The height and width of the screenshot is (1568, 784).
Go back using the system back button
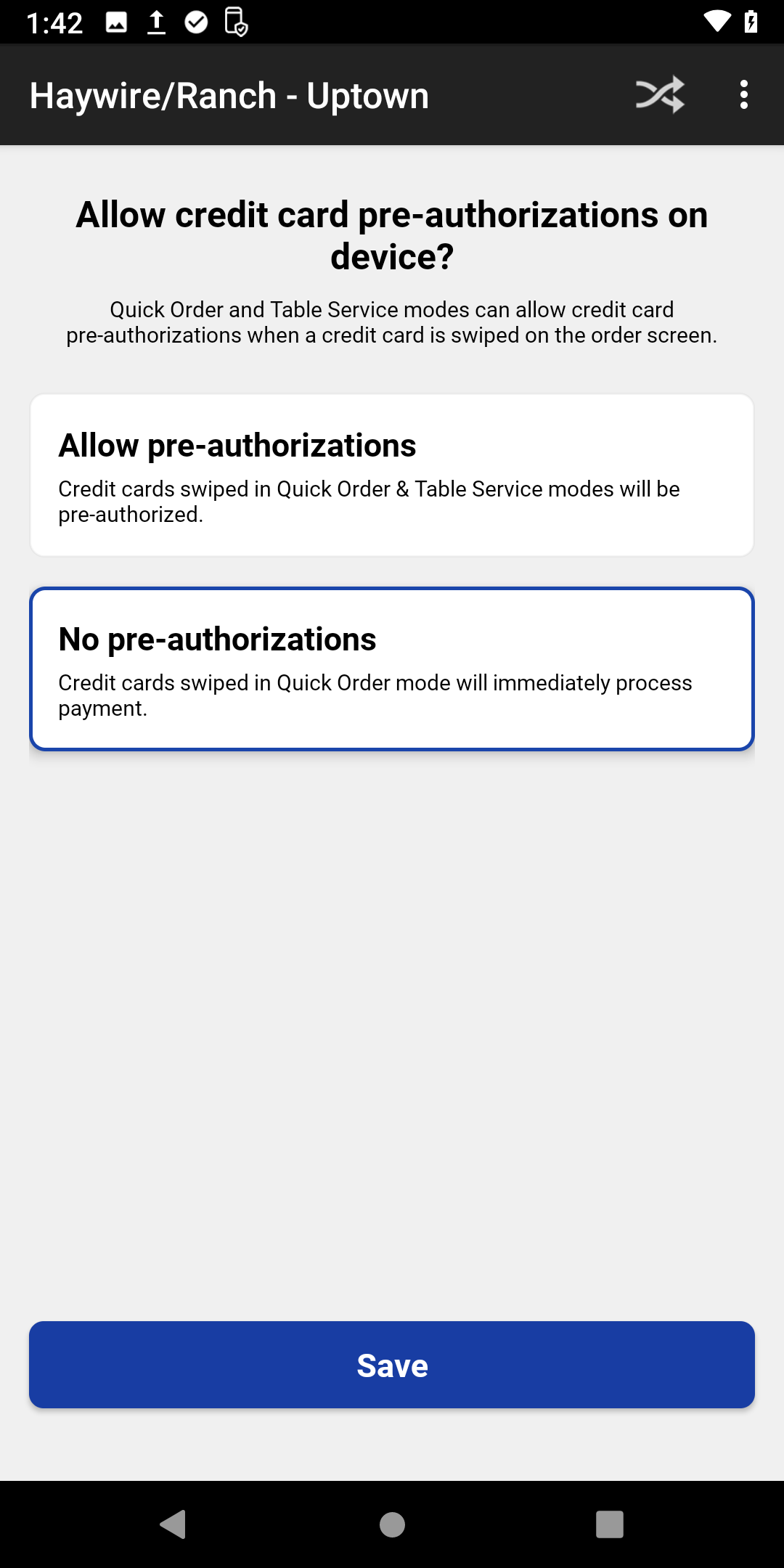point(173,1524)
